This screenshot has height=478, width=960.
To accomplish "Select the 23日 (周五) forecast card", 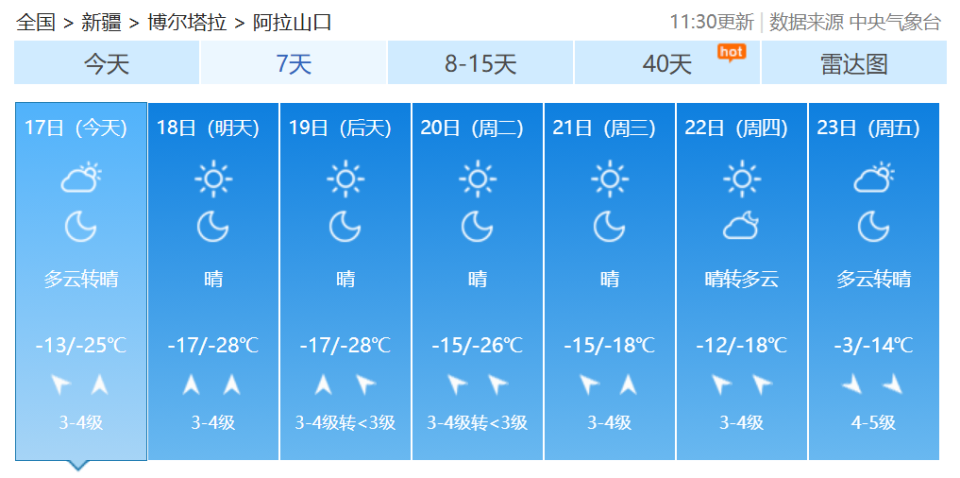I will tap(873, 280).
